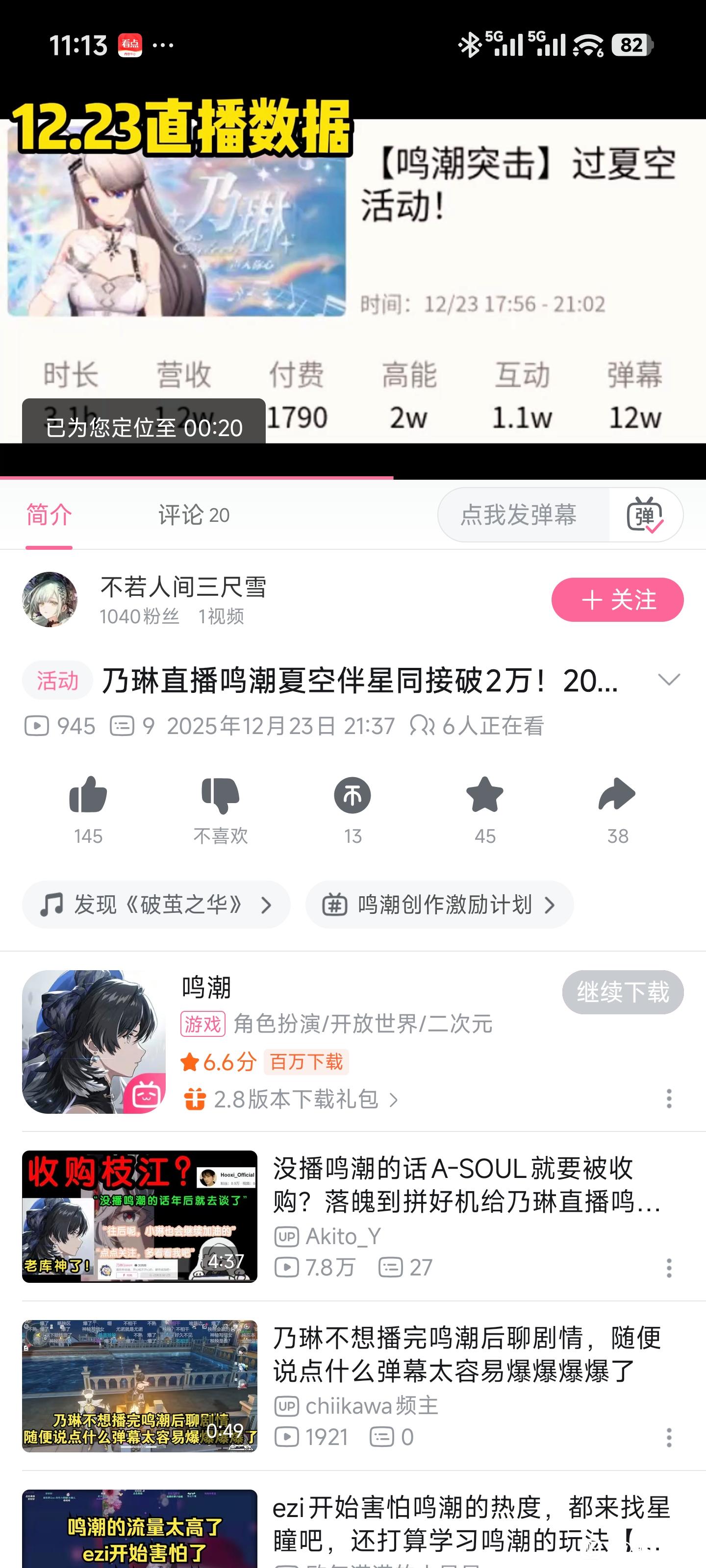Add the video to favorites
This screenshot has width=706, height=1568.
click(485, 796)
